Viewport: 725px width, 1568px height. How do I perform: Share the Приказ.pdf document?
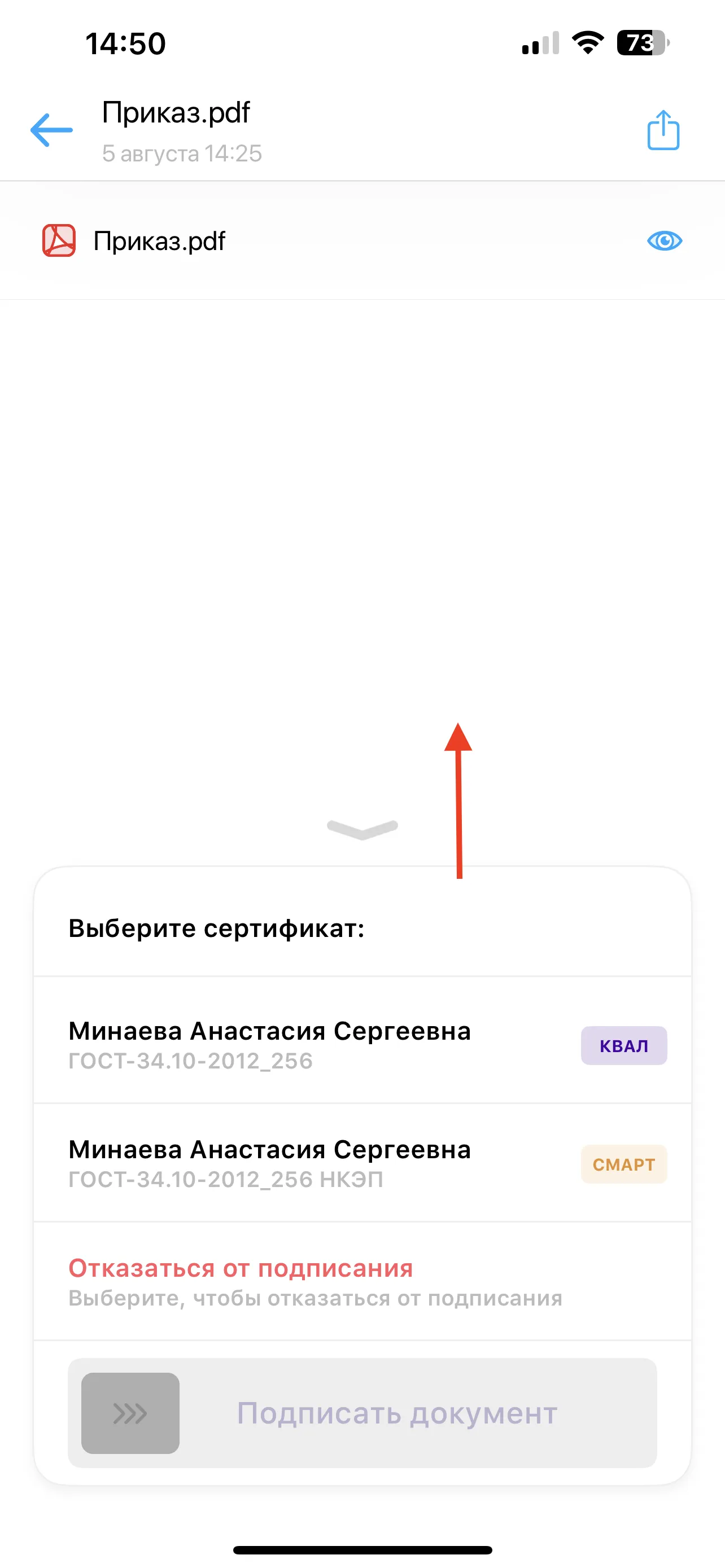(x=662, y=130)
